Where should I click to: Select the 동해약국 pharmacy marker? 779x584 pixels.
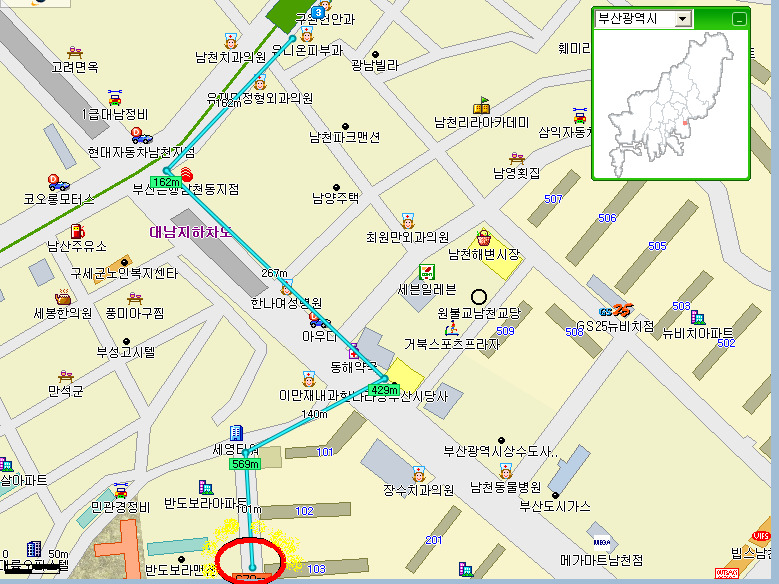[x=353, y=352]
